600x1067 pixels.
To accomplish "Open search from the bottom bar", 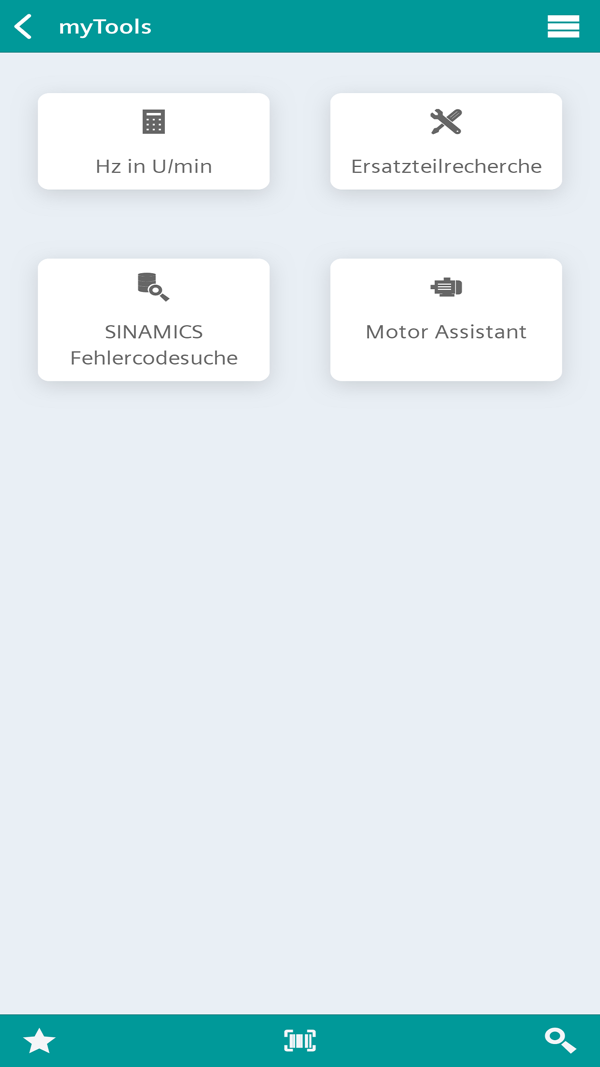I will tap(561, 1040).
